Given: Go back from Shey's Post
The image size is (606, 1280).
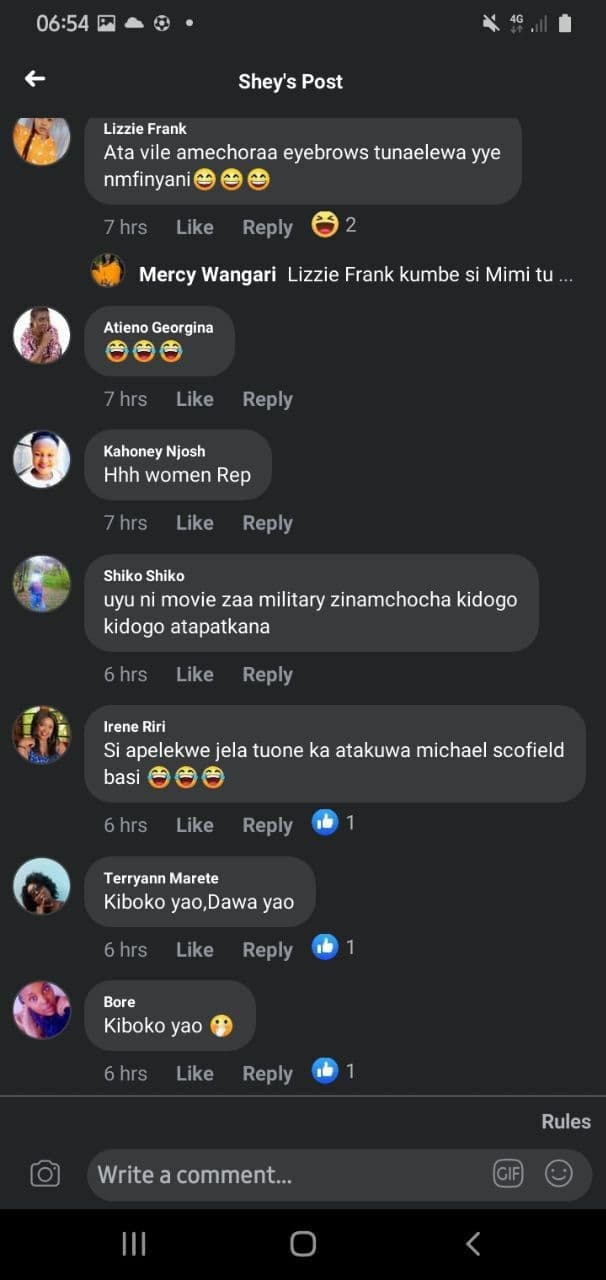Looking at the screenshot, I should point(35,79).
